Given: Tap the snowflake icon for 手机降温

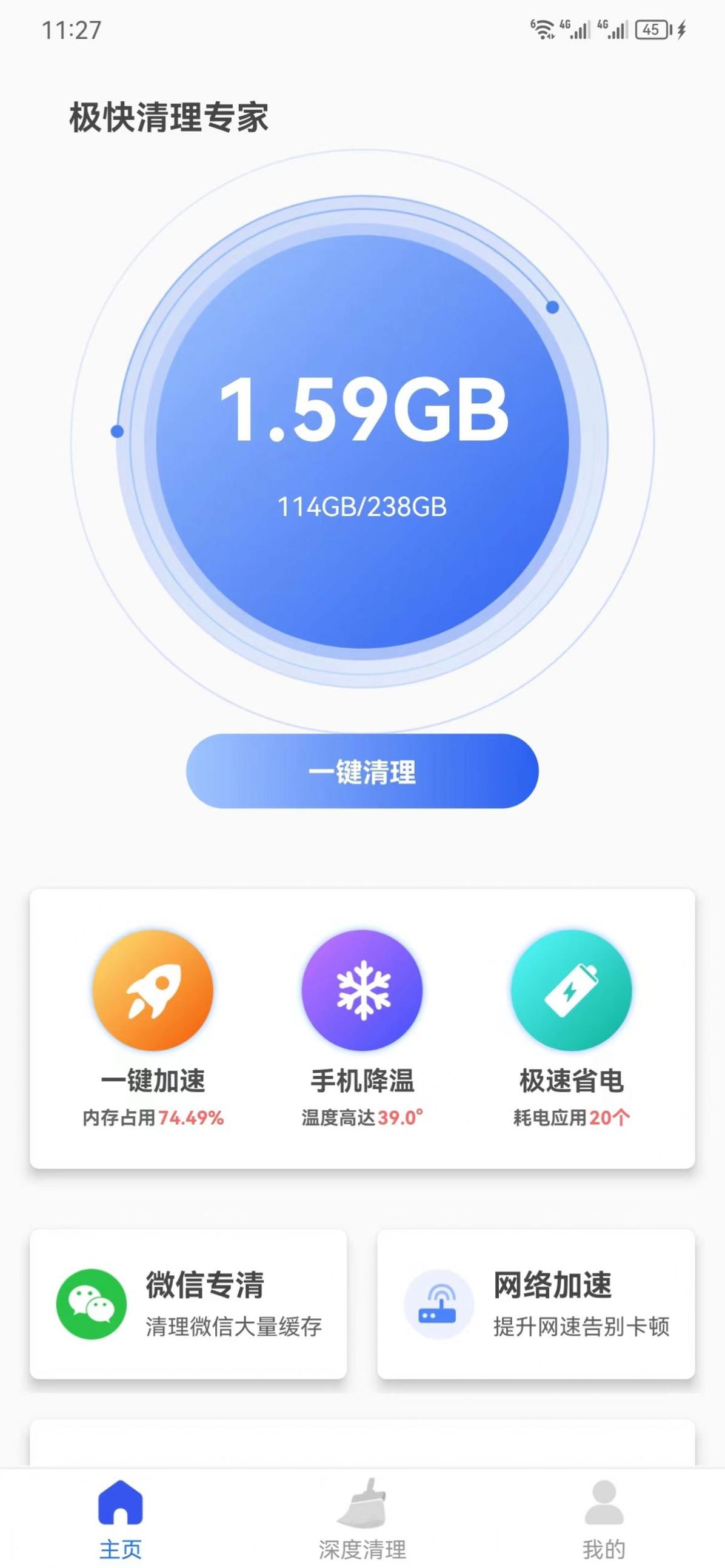Looking at the screenshot, I should [364, 990].
